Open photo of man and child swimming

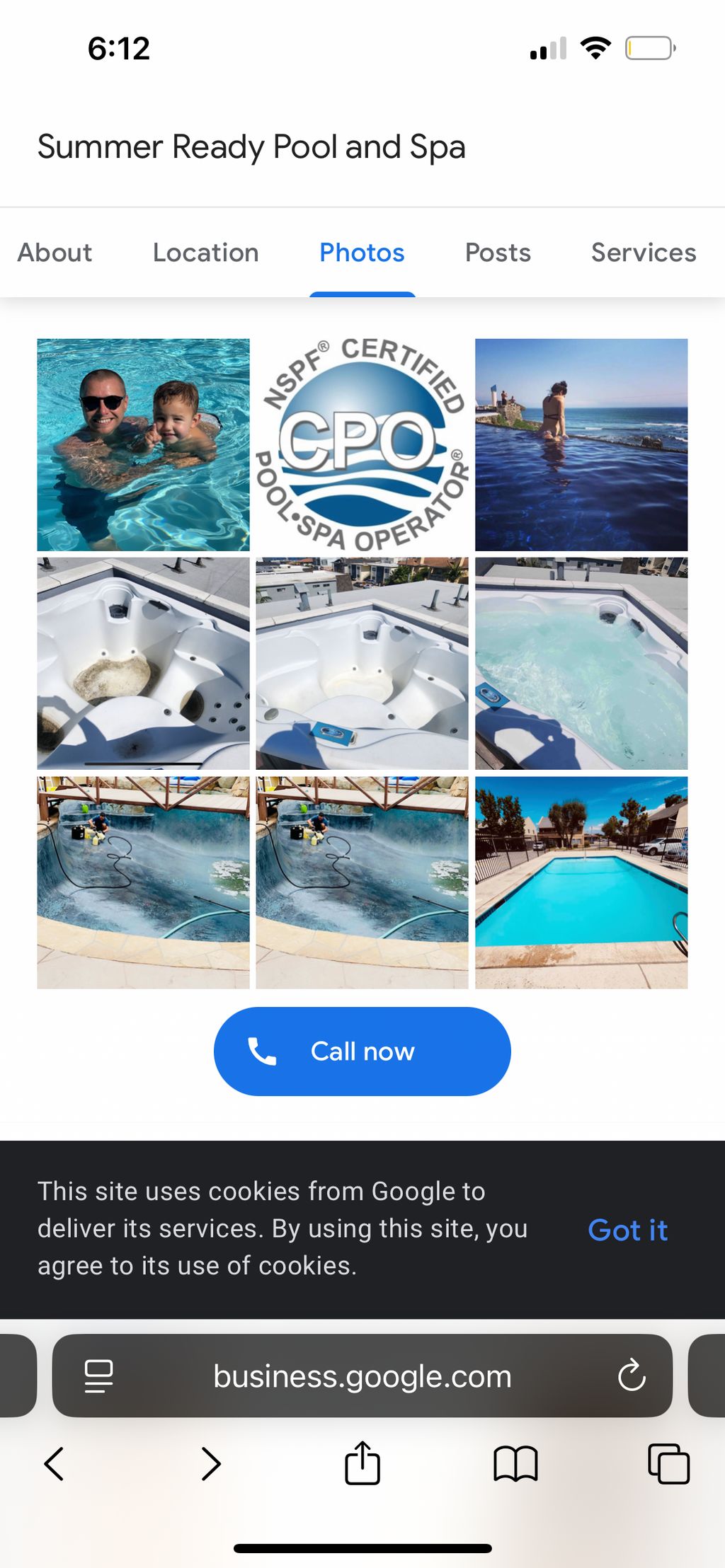143,444
